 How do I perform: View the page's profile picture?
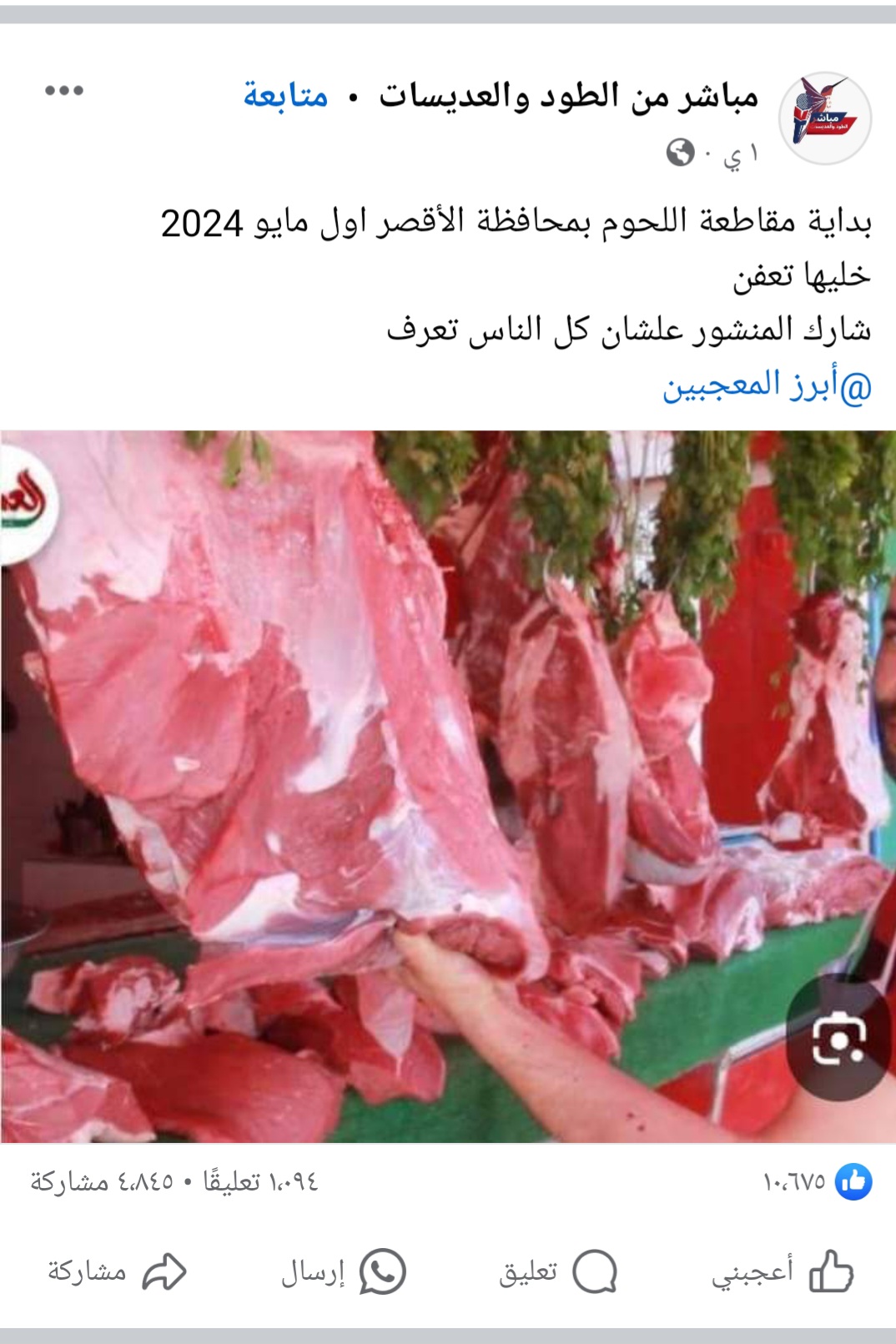coord(824,118)
